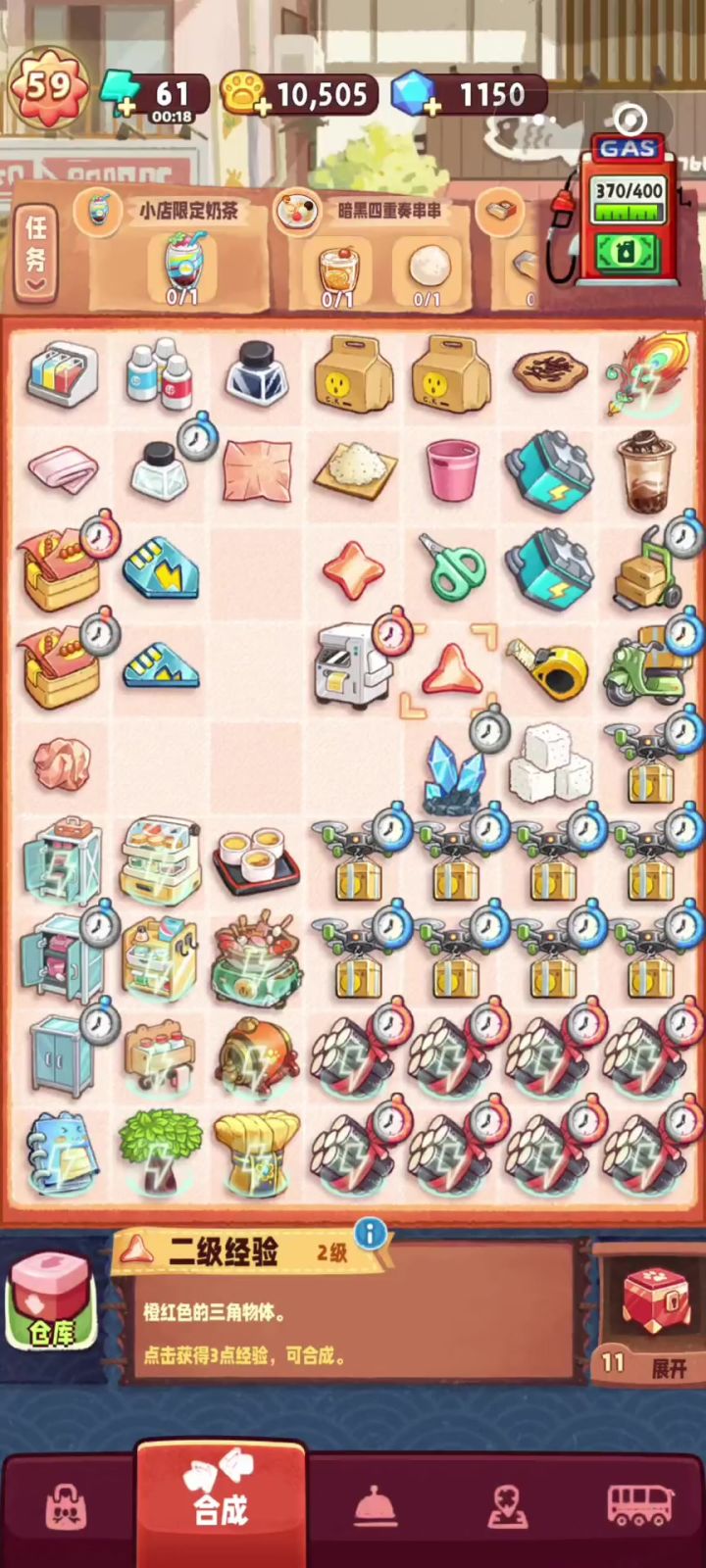Open the bus tab
This screenshot has height=1568, width=706.
638,1508
